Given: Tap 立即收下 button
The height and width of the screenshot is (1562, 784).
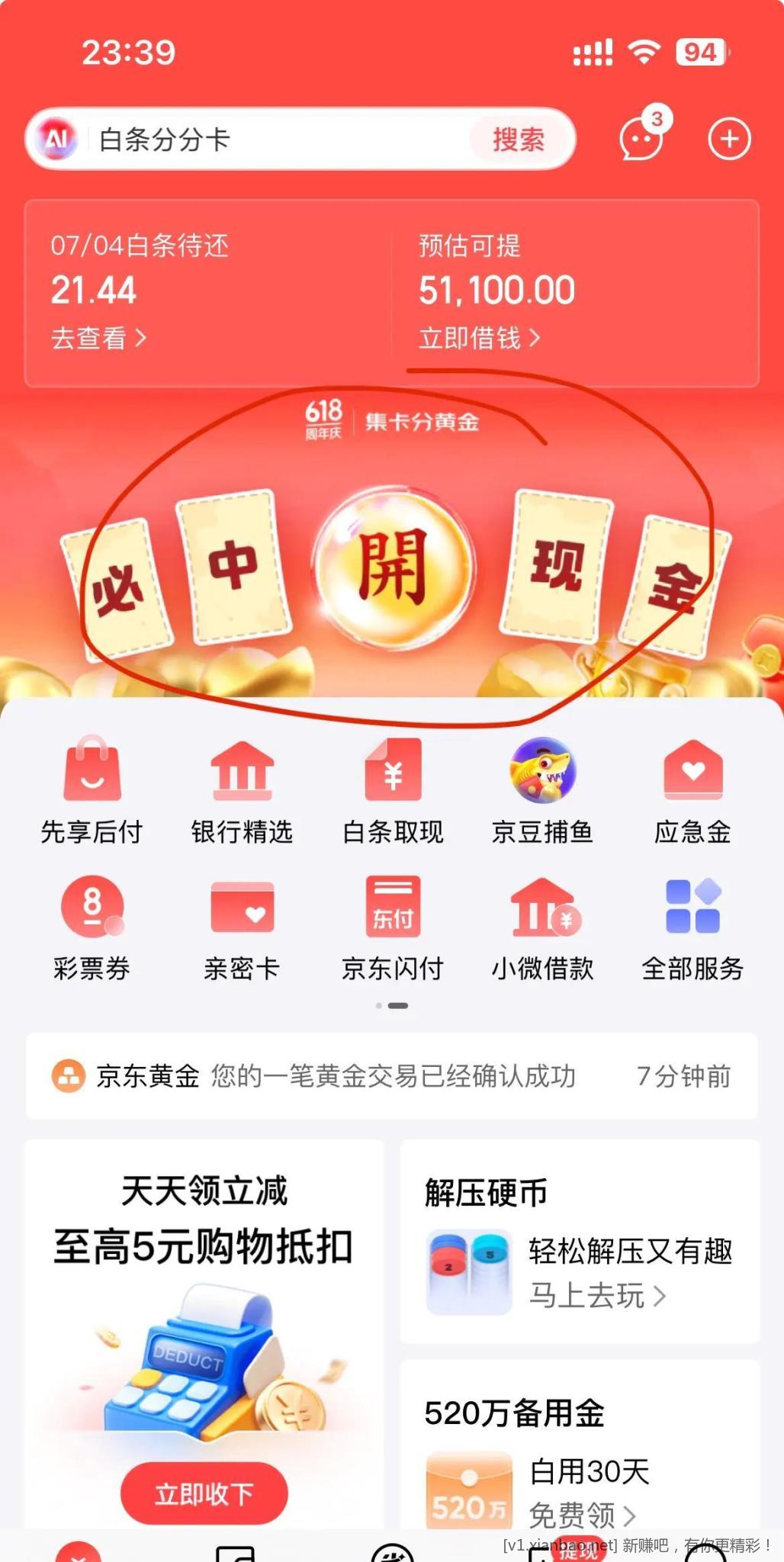Looking at the screenshot, I should pyautogui.click(x=204, y=1494).
